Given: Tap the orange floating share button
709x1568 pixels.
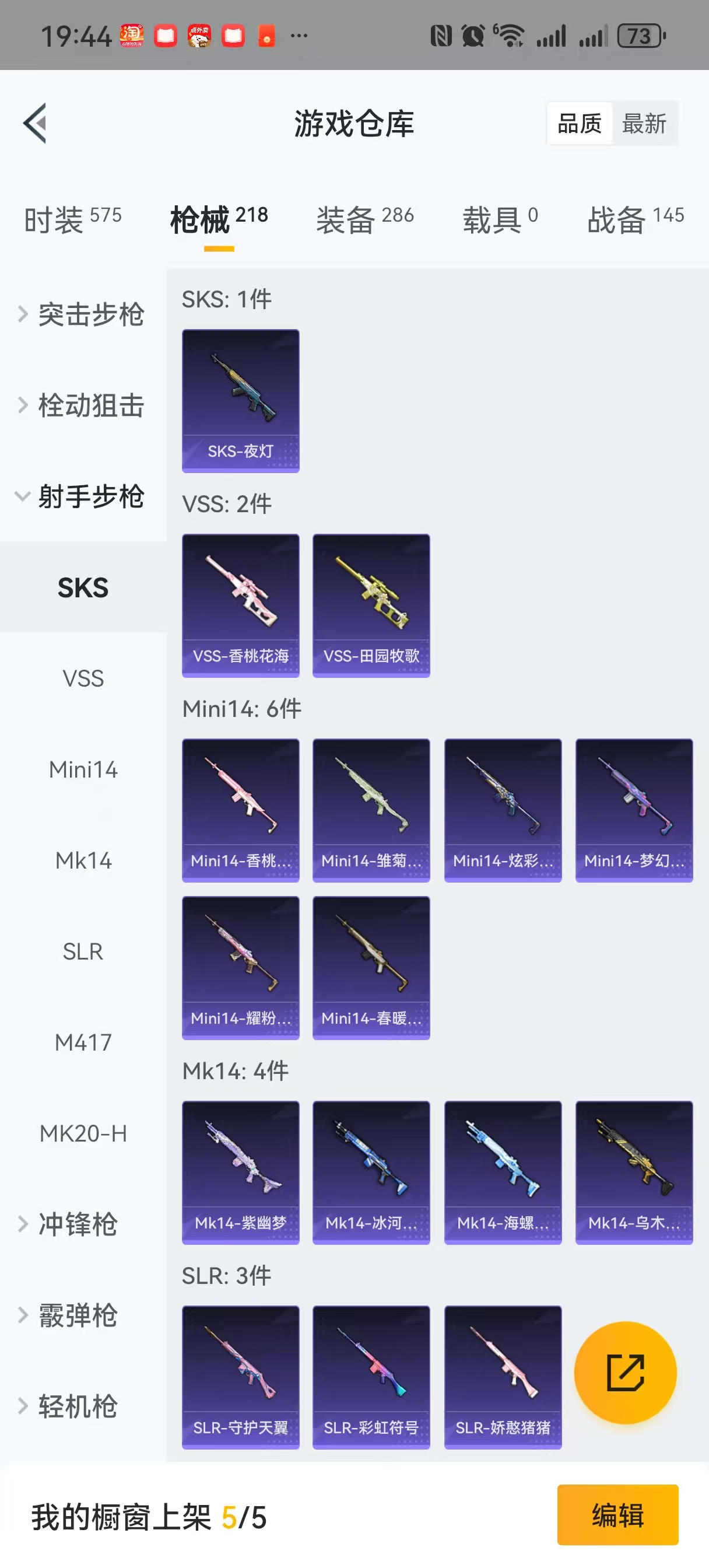Looking at the screenshot, I should pos(625,1373).
